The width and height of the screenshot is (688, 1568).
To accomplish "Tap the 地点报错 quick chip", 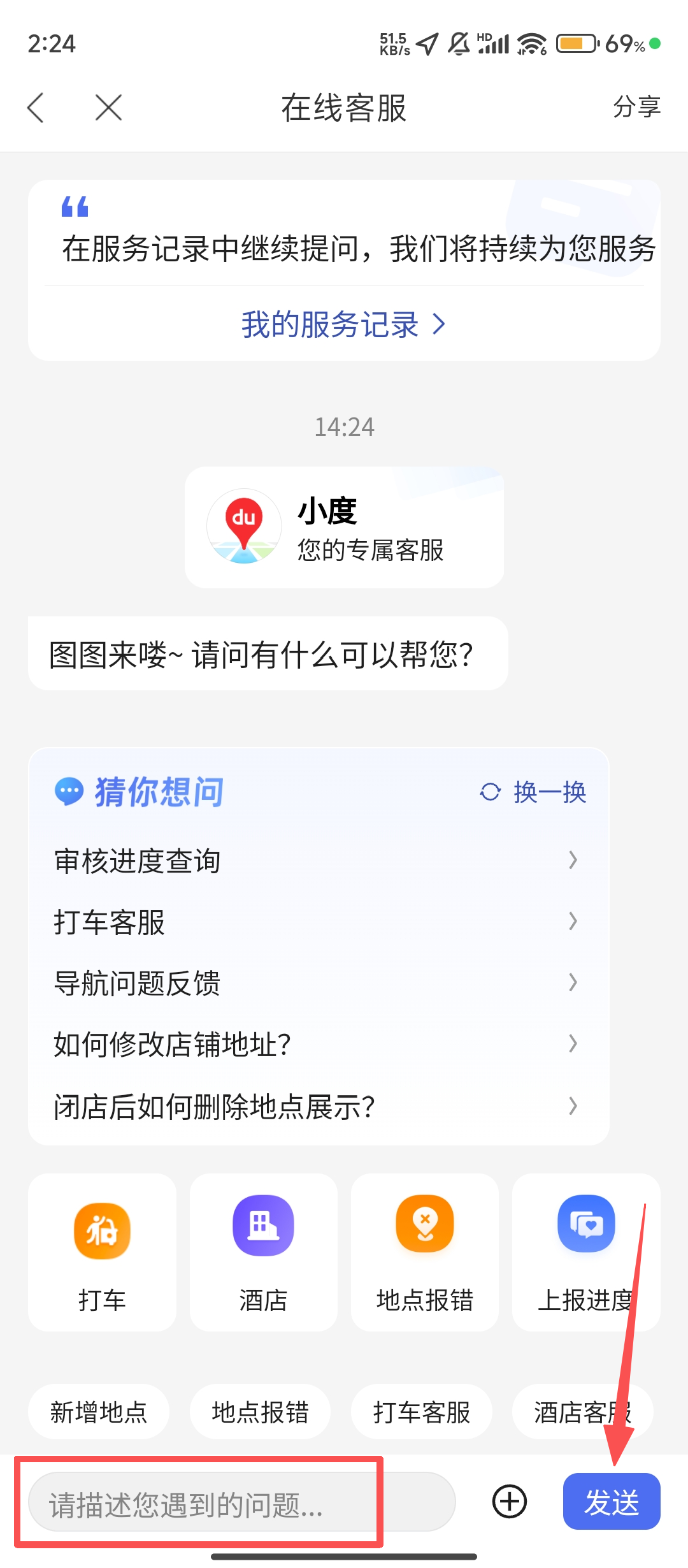I will point(260,1412).
